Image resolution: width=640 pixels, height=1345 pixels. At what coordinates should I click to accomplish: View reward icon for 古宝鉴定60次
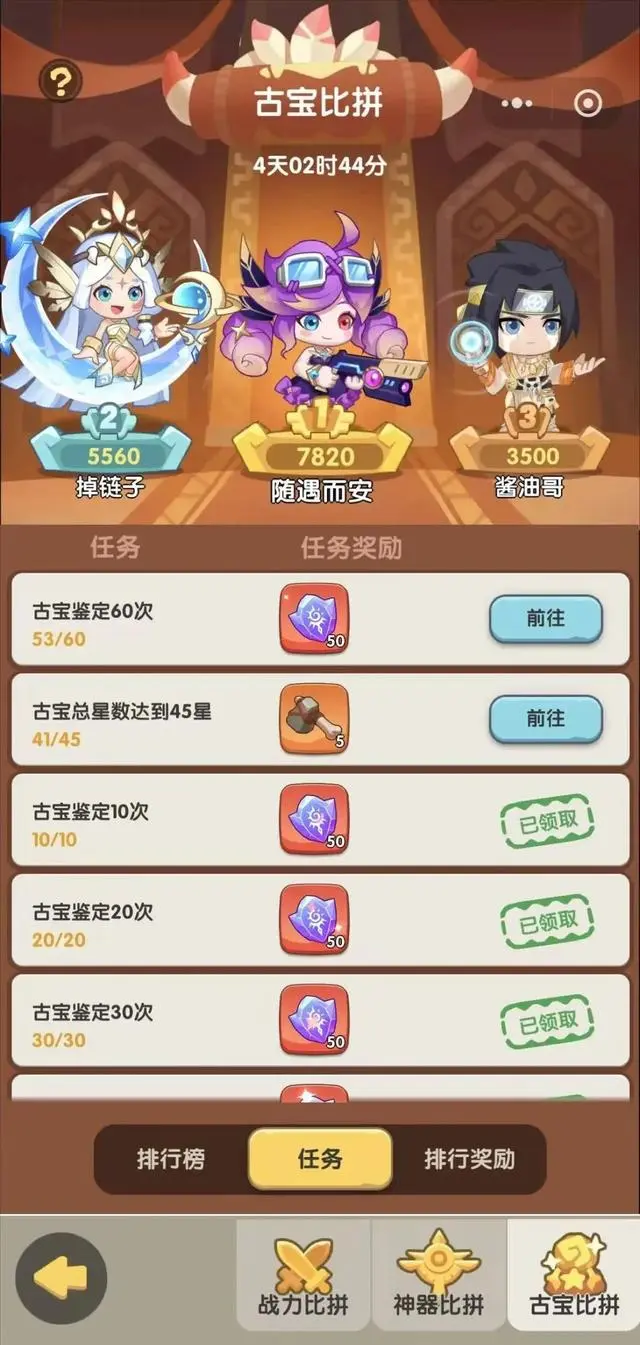pos(314,619)
